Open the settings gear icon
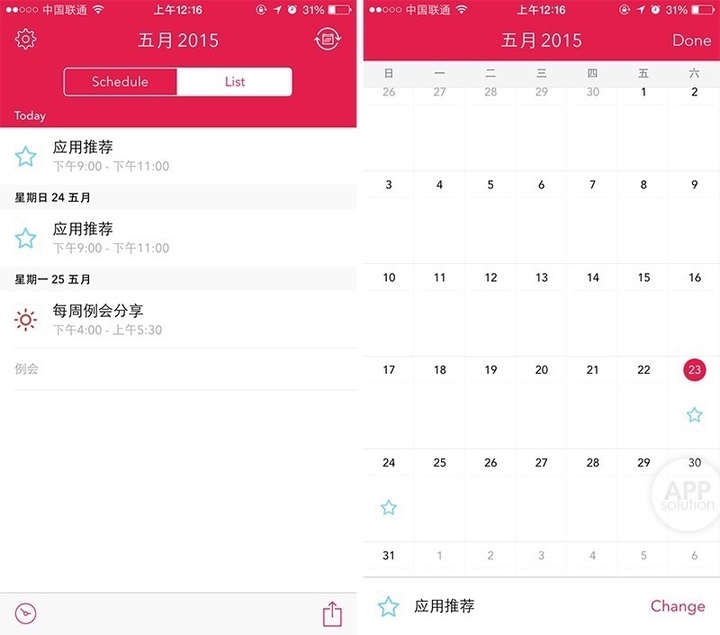 pos(26,40)
